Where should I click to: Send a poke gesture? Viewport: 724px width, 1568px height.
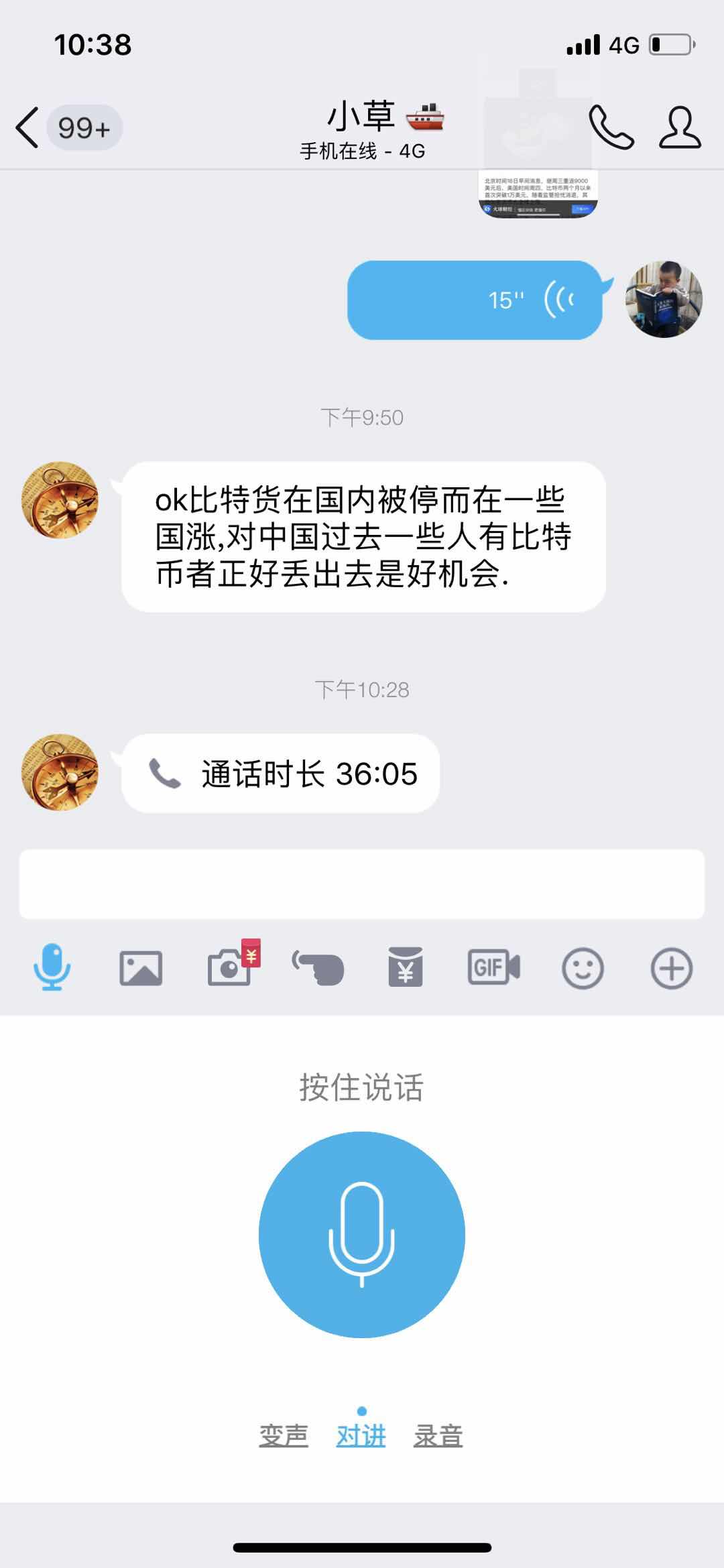318,968
